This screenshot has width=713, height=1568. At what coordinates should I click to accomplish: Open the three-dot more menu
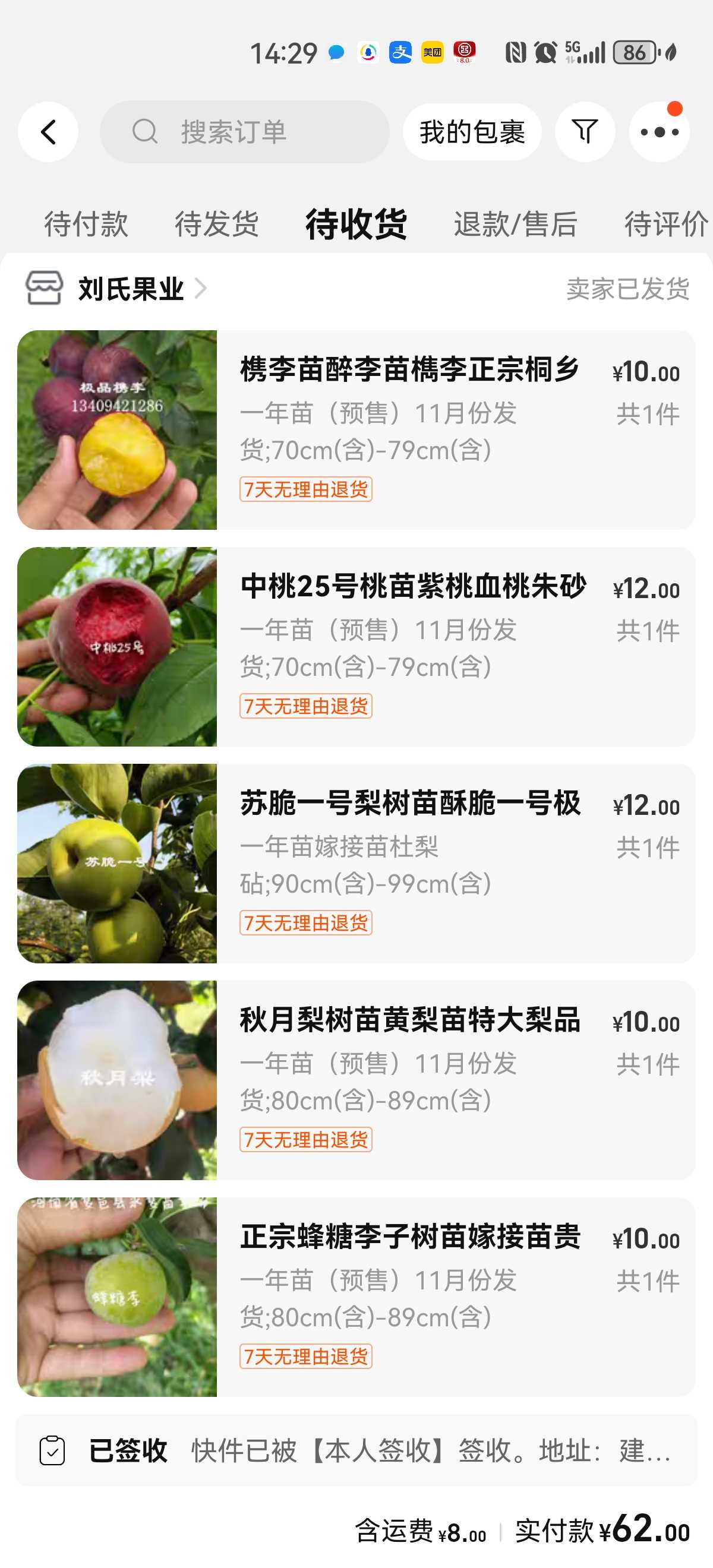pos(659,132)
